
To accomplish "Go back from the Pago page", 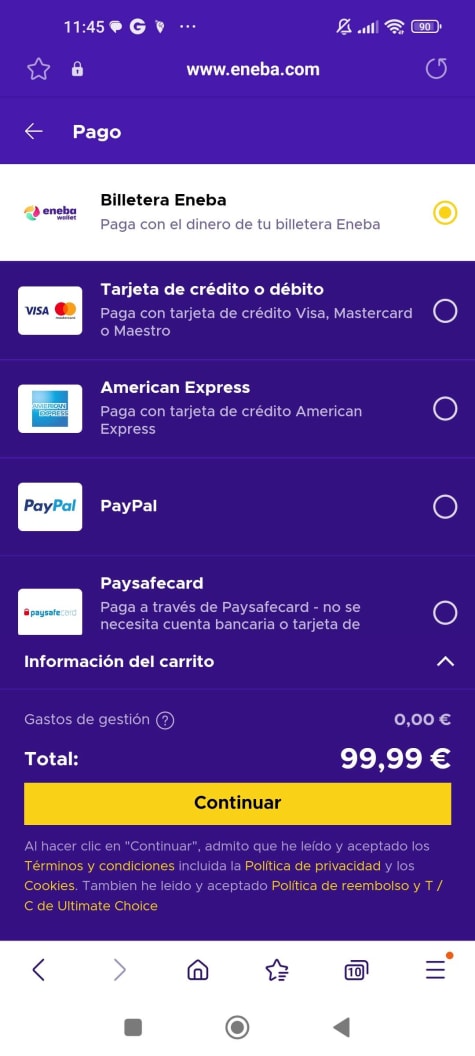I will tap(34, 131).
